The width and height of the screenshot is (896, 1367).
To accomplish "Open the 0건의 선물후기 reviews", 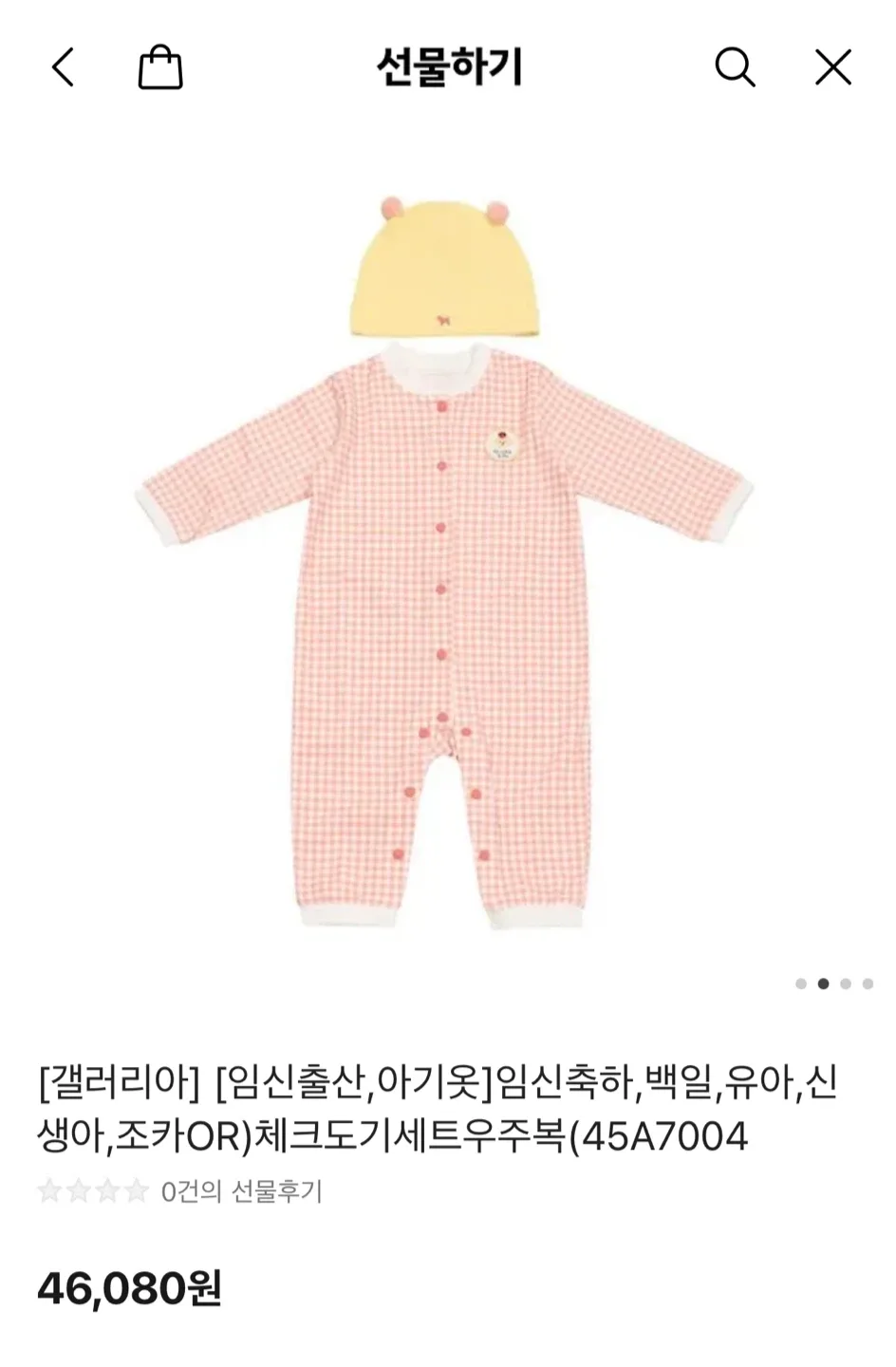I will [241, 1190].
